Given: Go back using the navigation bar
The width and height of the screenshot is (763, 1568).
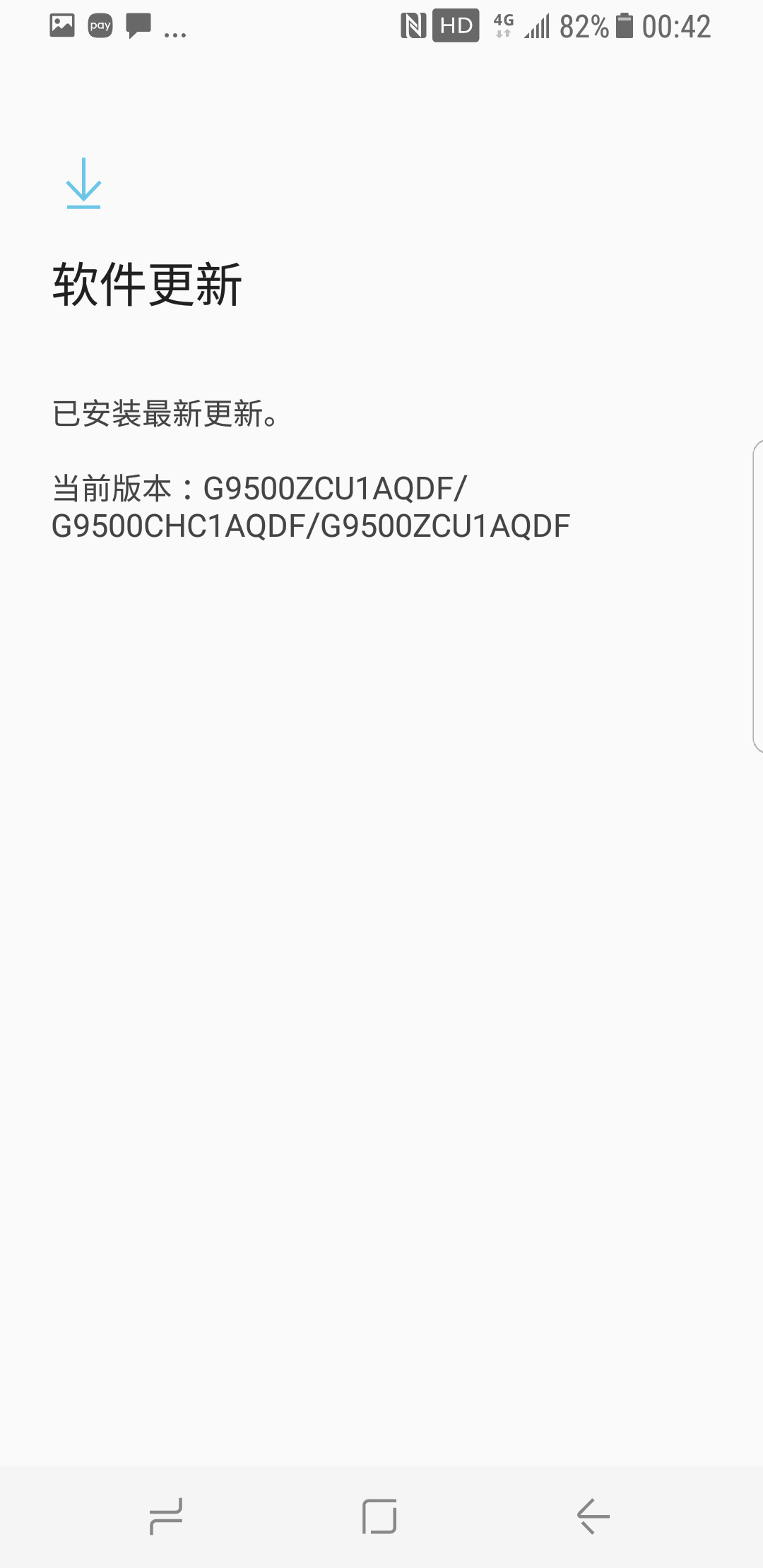Looking at the screenshot, I should [593, 1516].
